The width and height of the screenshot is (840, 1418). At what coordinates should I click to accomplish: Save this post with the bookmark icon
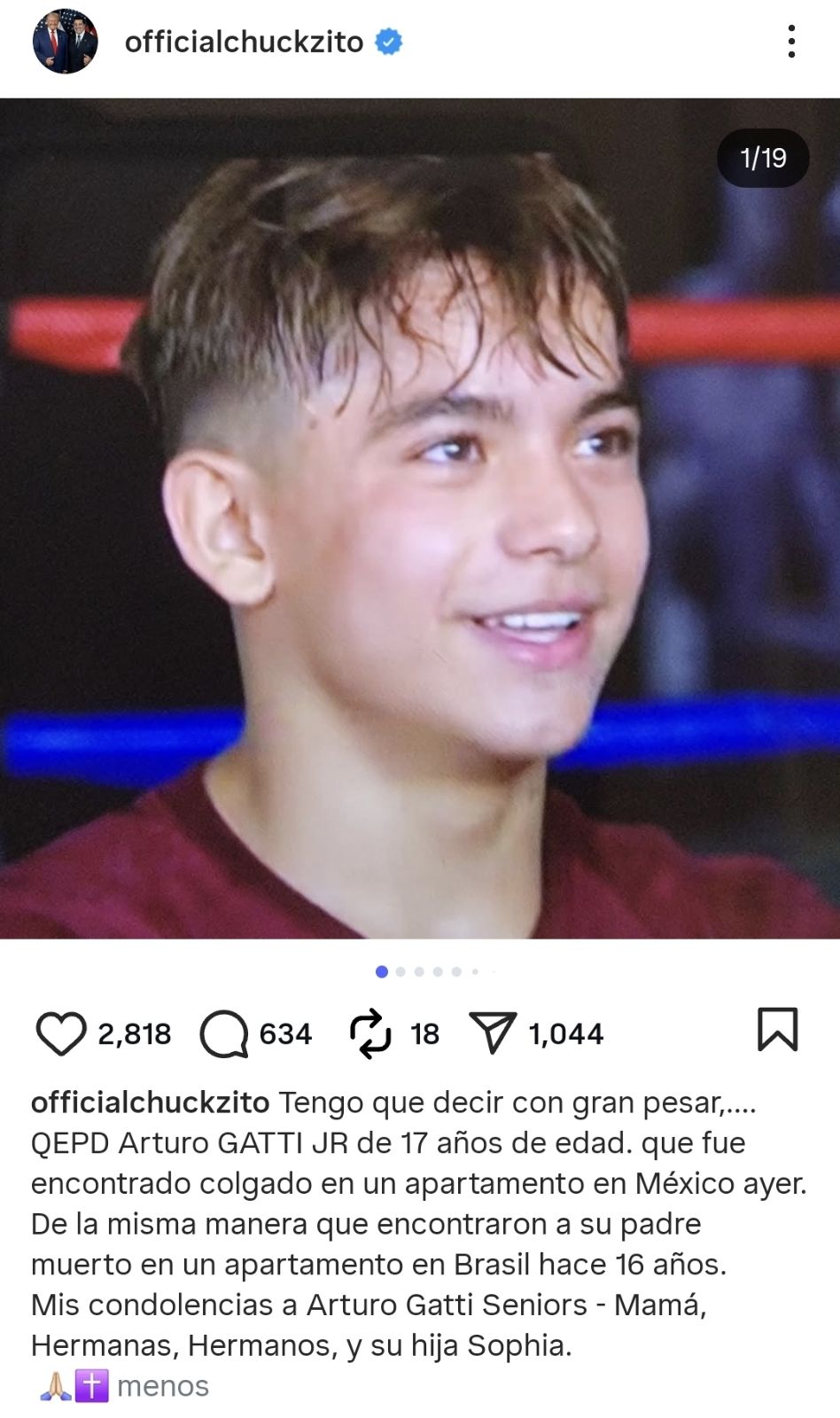[777, 1030]
